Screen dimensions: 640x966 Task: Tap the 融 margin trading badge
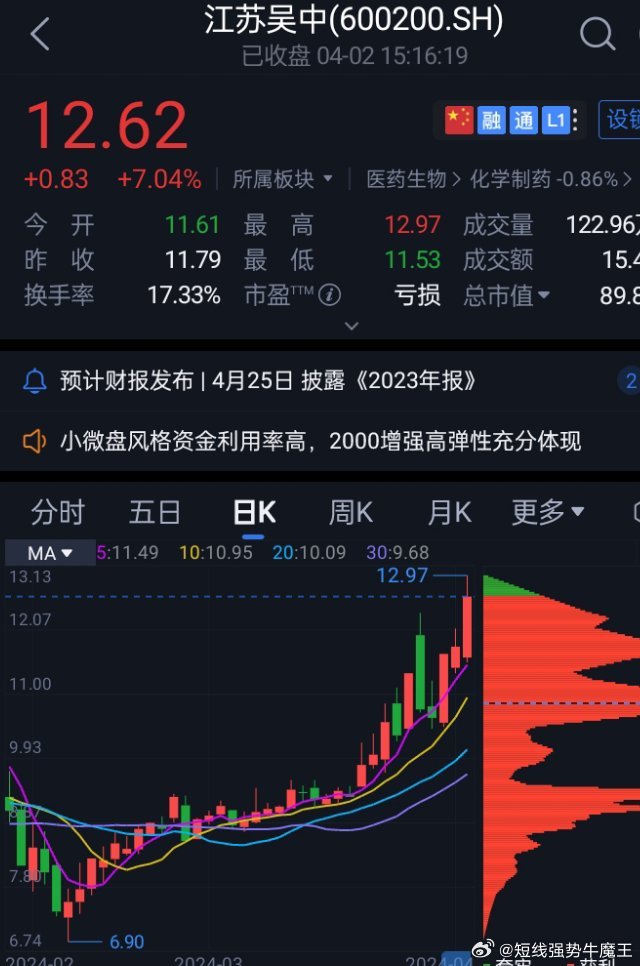point(491,121)
